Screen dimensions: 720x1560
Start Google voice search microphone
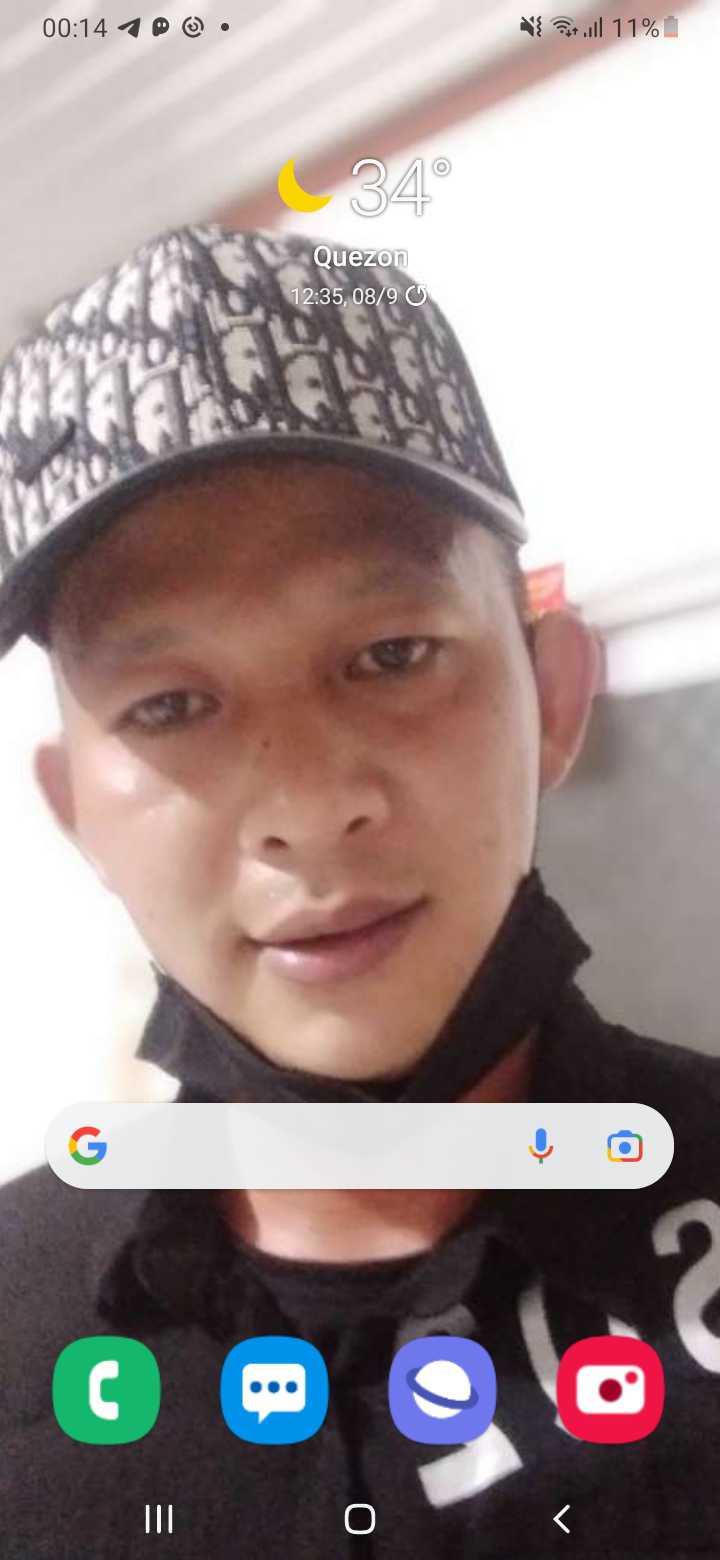[540, 1146]
